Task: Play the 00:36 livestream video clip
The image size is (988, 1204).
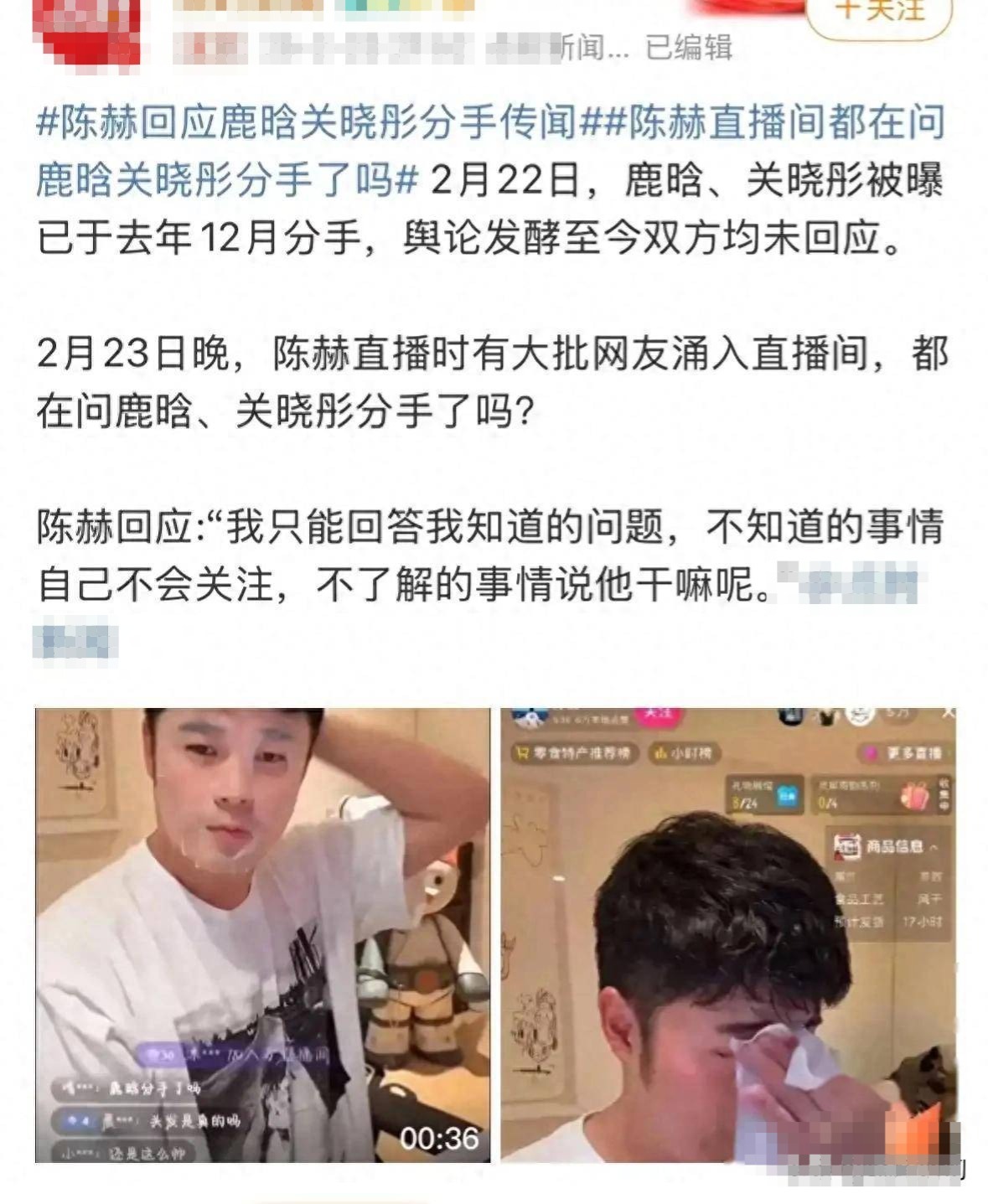Action: 262,934
